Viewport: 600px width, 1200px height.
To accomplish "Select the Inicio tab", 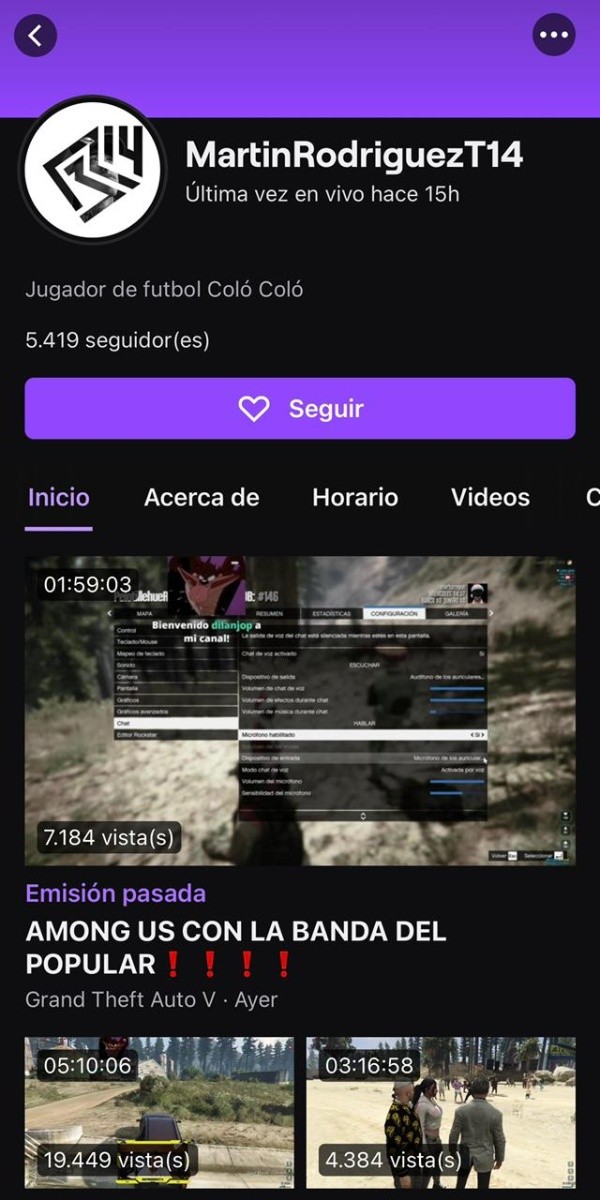I will pos(59,497).
